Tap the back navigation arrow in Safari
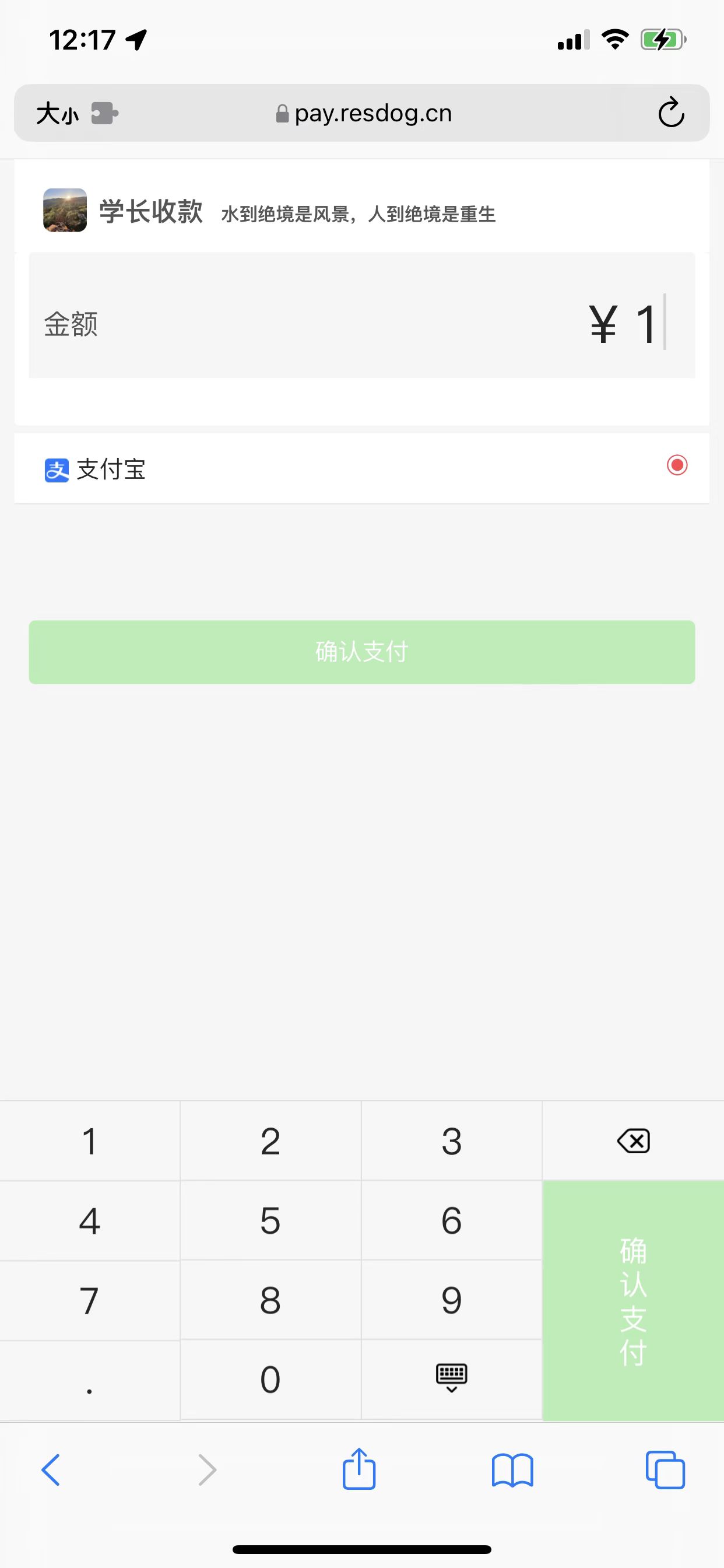 click(x=52, y=1470)
